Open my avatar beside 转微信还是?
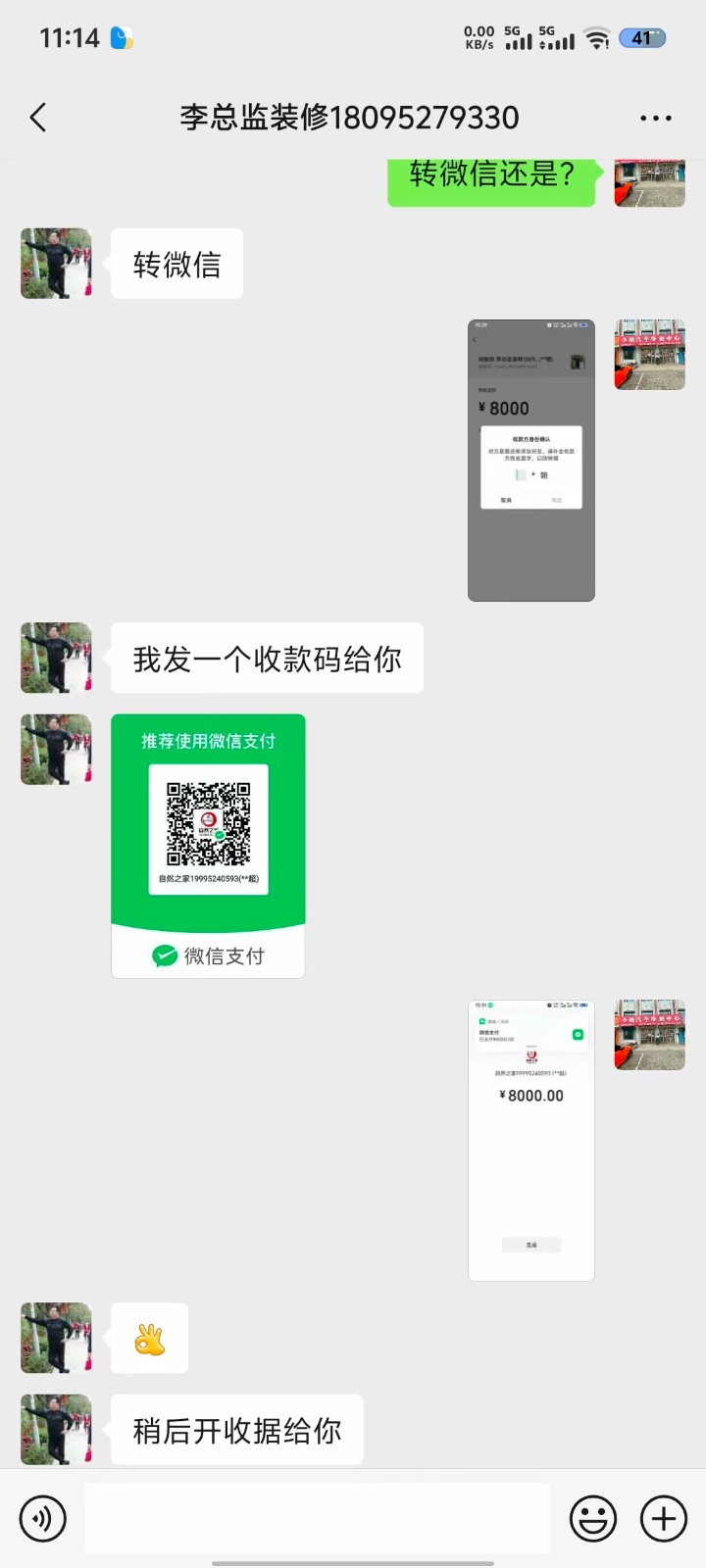This screenshot has width=706, height=1568. tap(649, 182)
